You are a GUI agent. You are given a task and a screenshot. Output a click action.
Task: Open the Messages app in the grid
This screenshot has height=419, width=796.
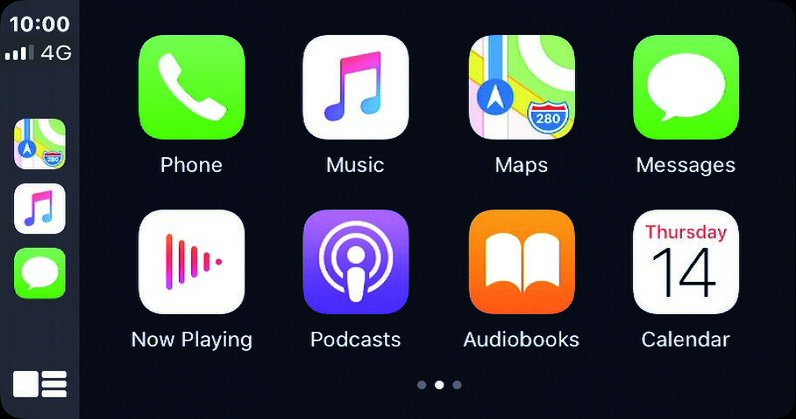(x=685, y=87)
